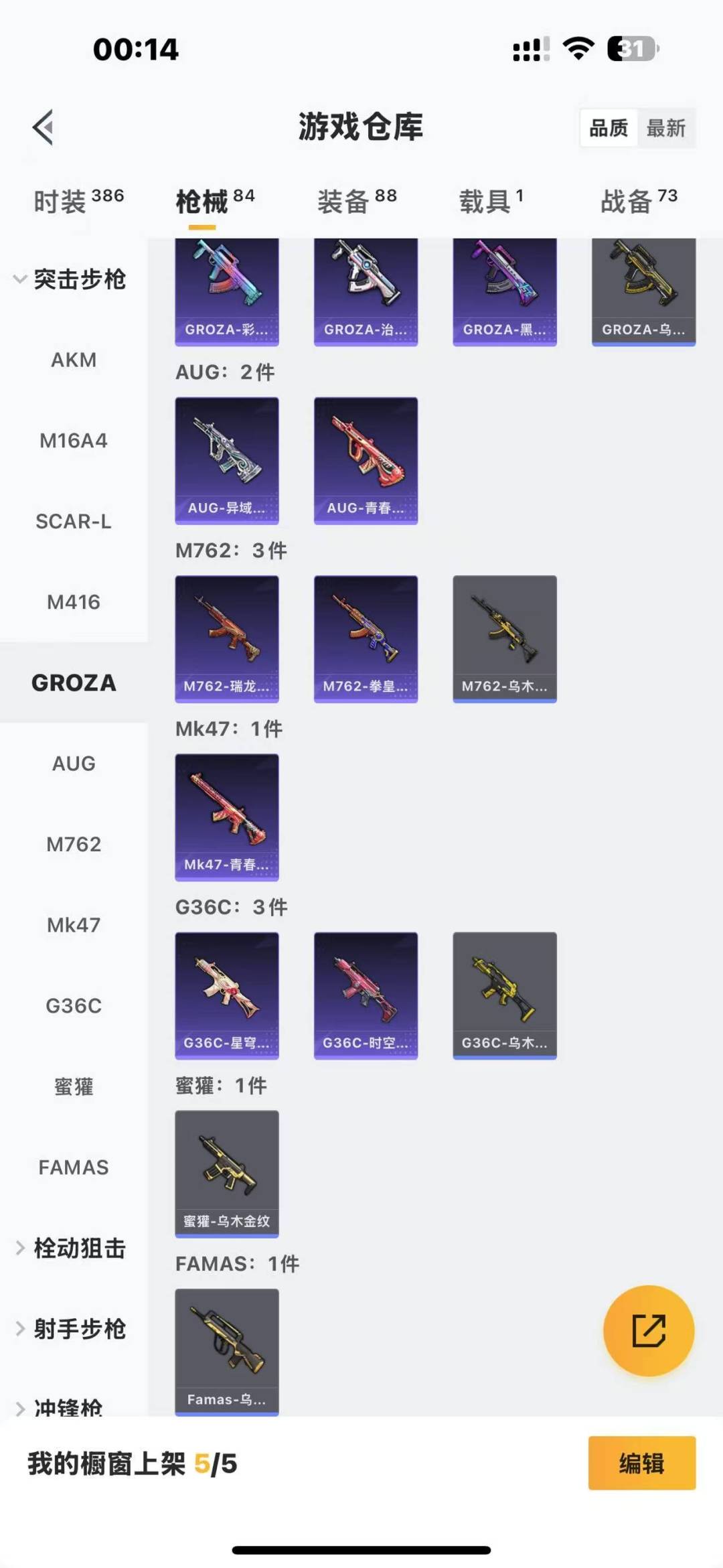Open the G36C-星穹 skin tile
The width and height of the screenshot is (723, 1568).
click(x=227, y=995)
